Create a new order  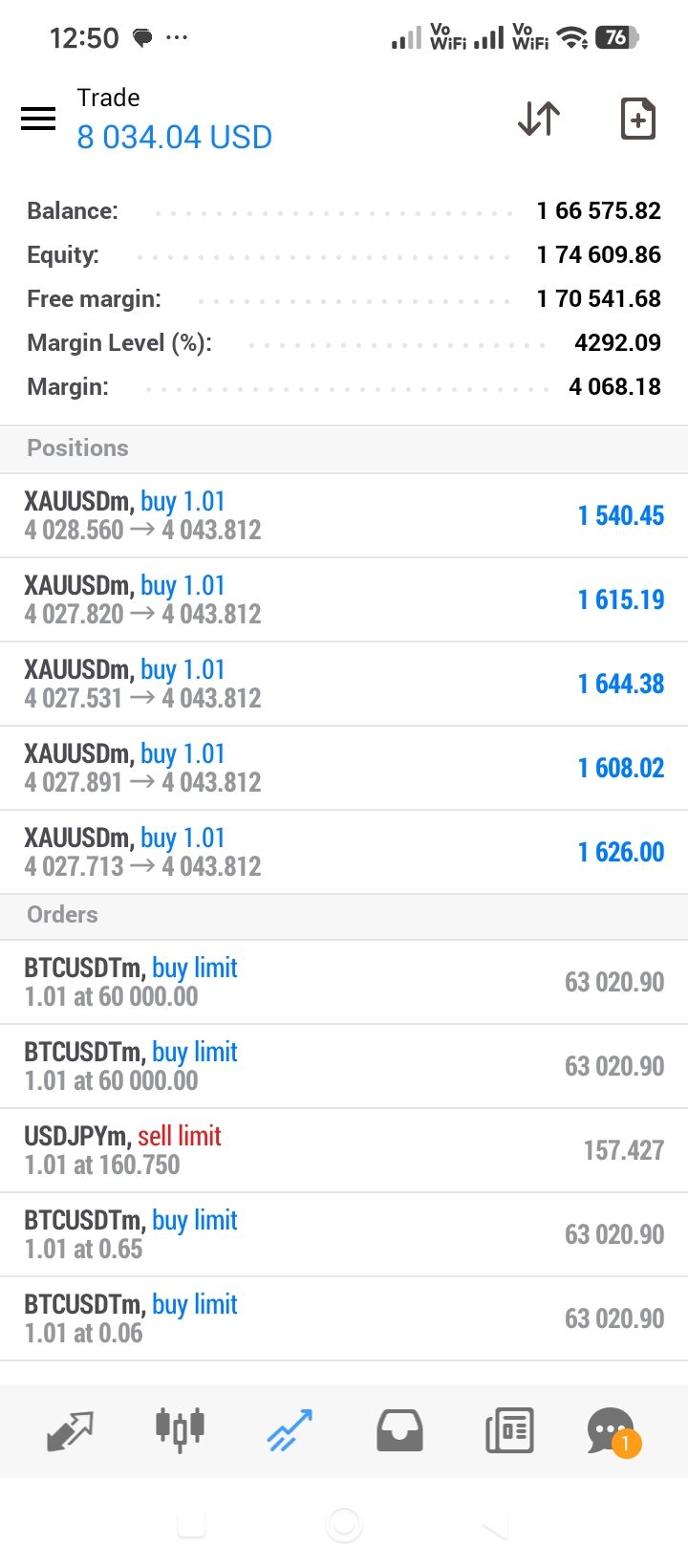(638, 119)
